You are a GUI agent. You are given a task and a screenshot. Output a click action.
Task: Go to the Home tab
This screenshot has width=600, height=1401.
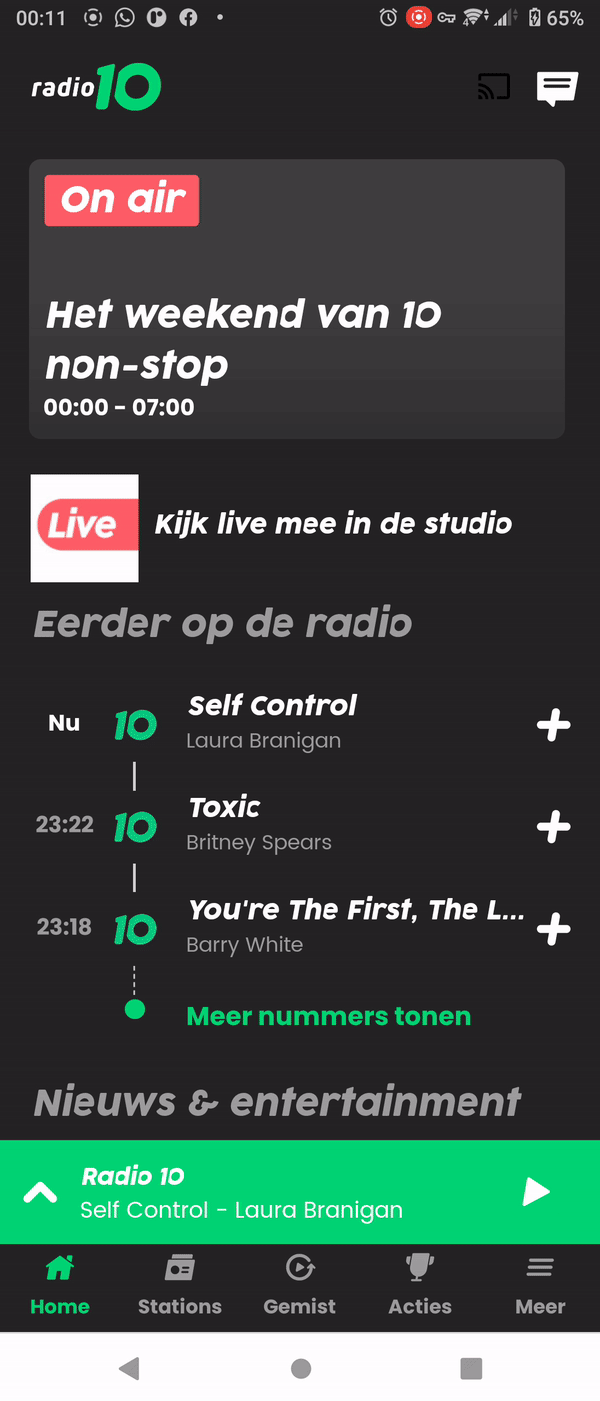(60, 1287)
